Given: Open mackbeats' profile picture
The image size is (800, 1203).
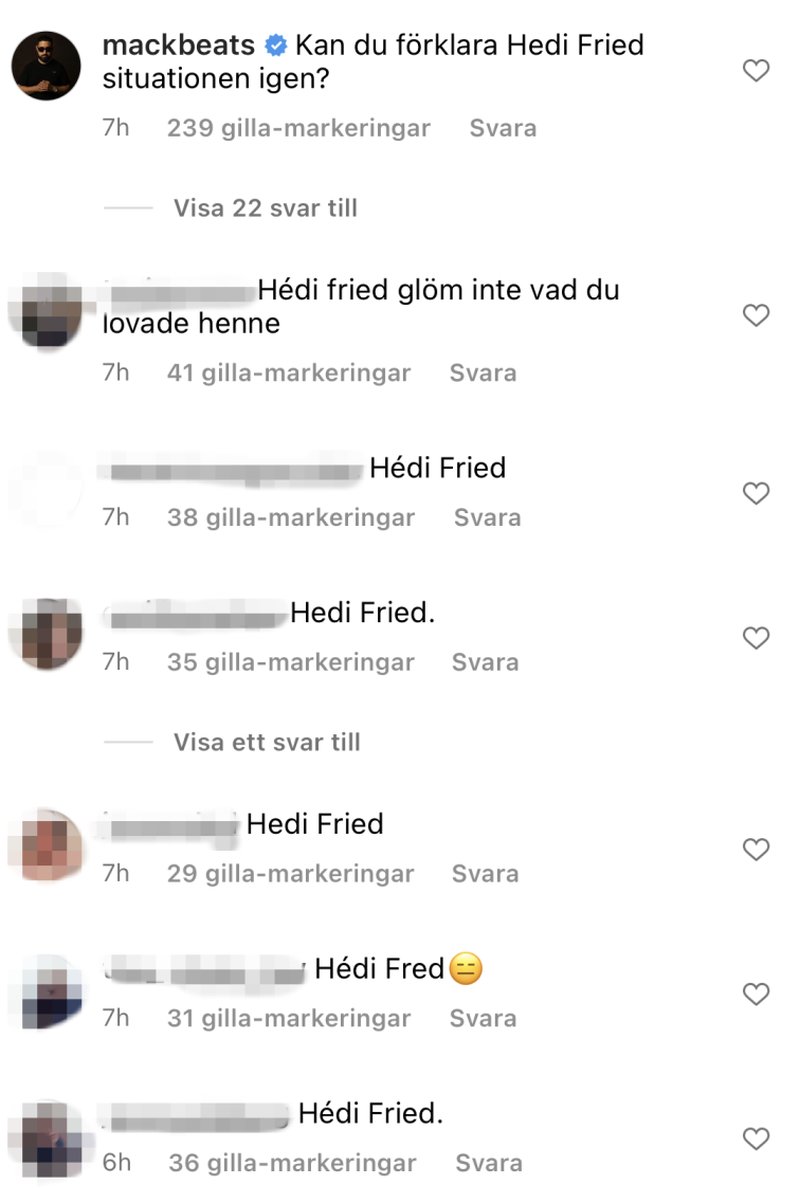Looking at the screenshot, I should [45, 65].
